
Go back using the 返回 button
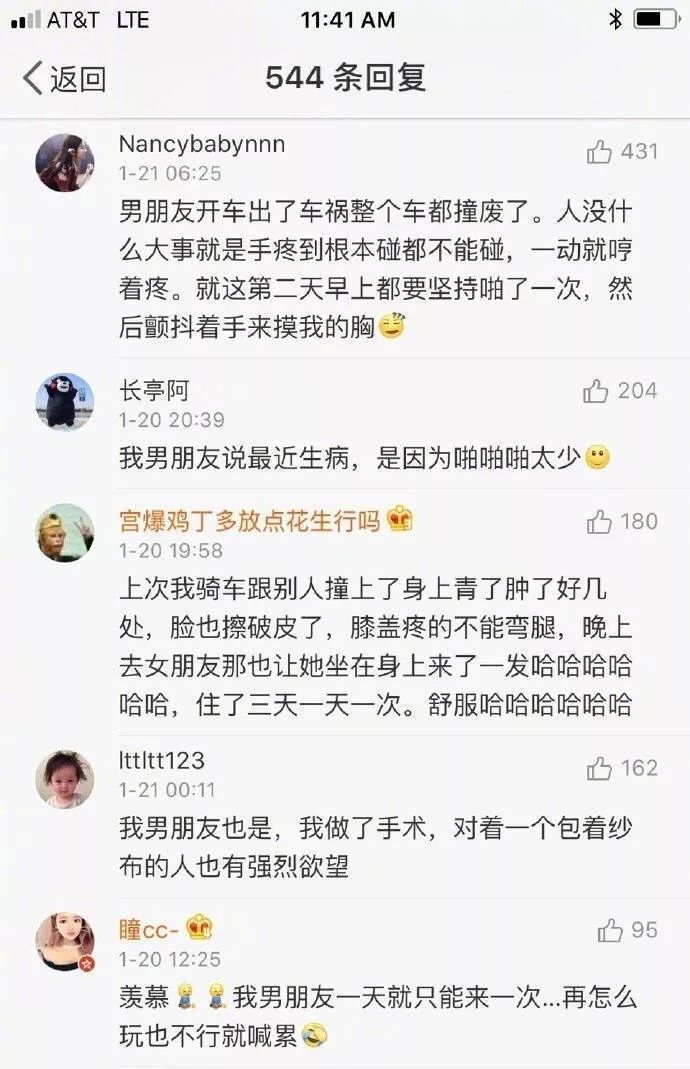click(64, 78)
